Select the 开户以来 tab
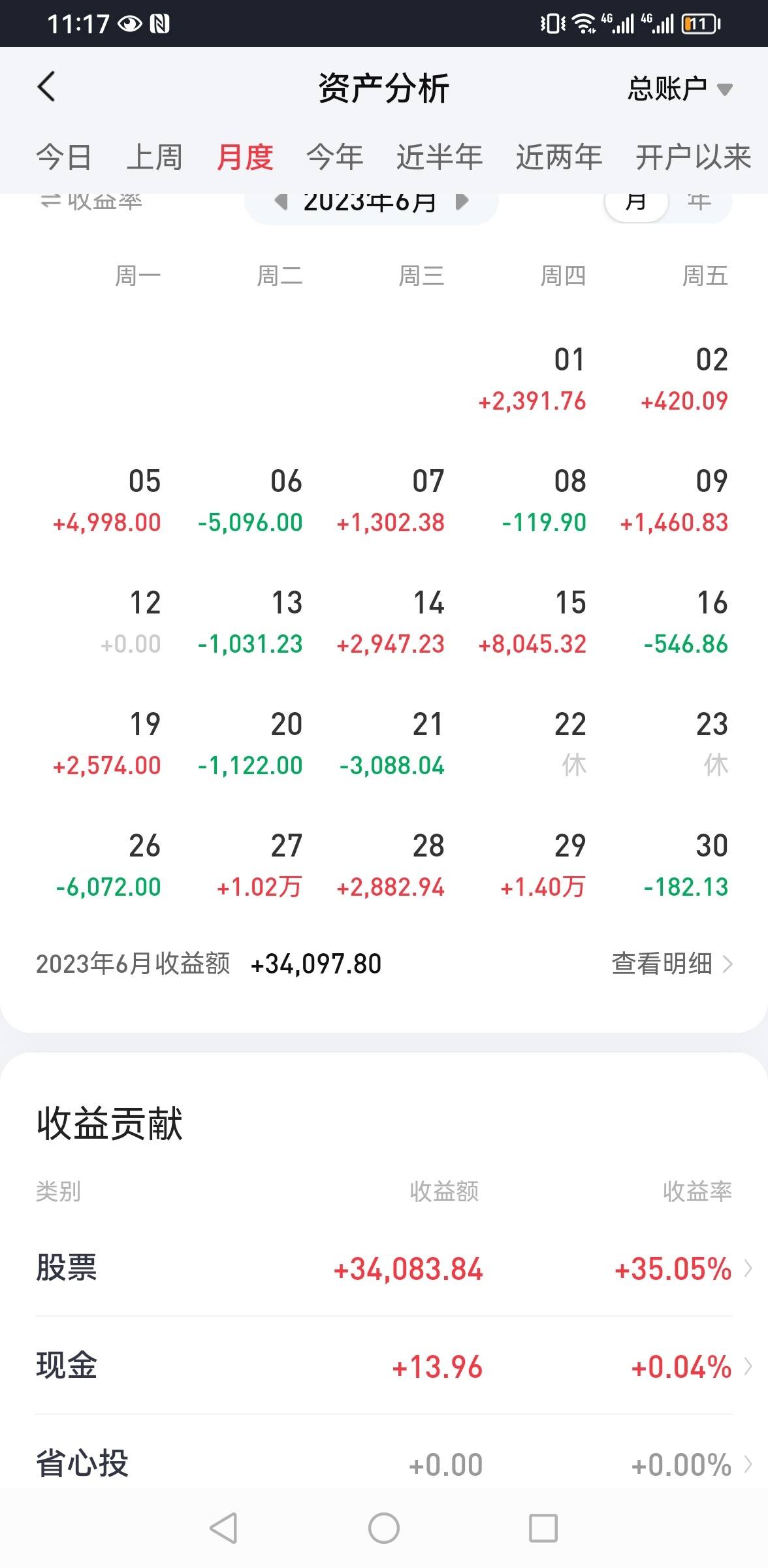This screenshot has width=768, height=1568. click(694, 157)
